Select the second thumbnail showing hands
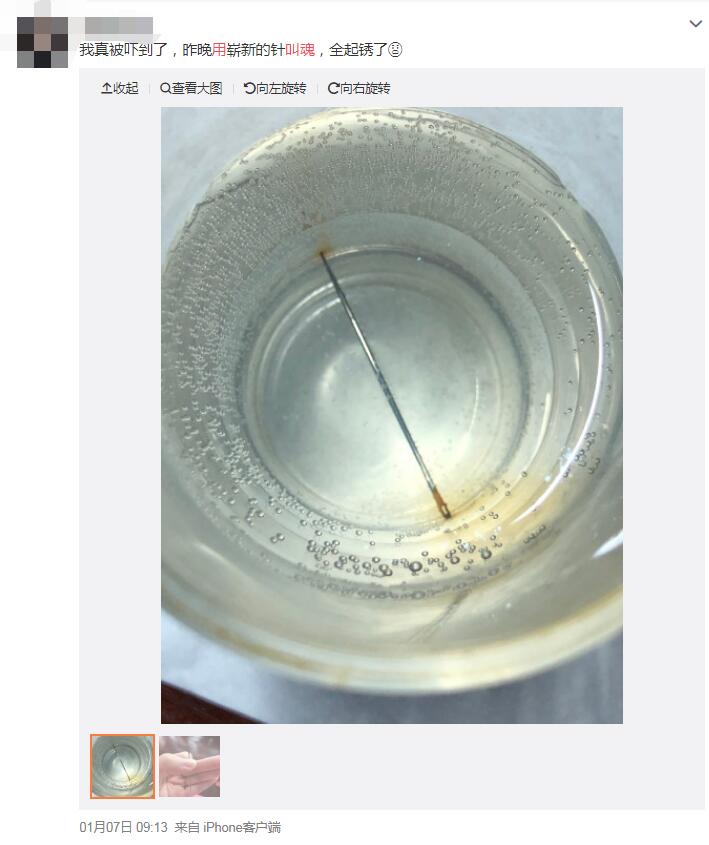709x845 pixels. pos(189,766)
